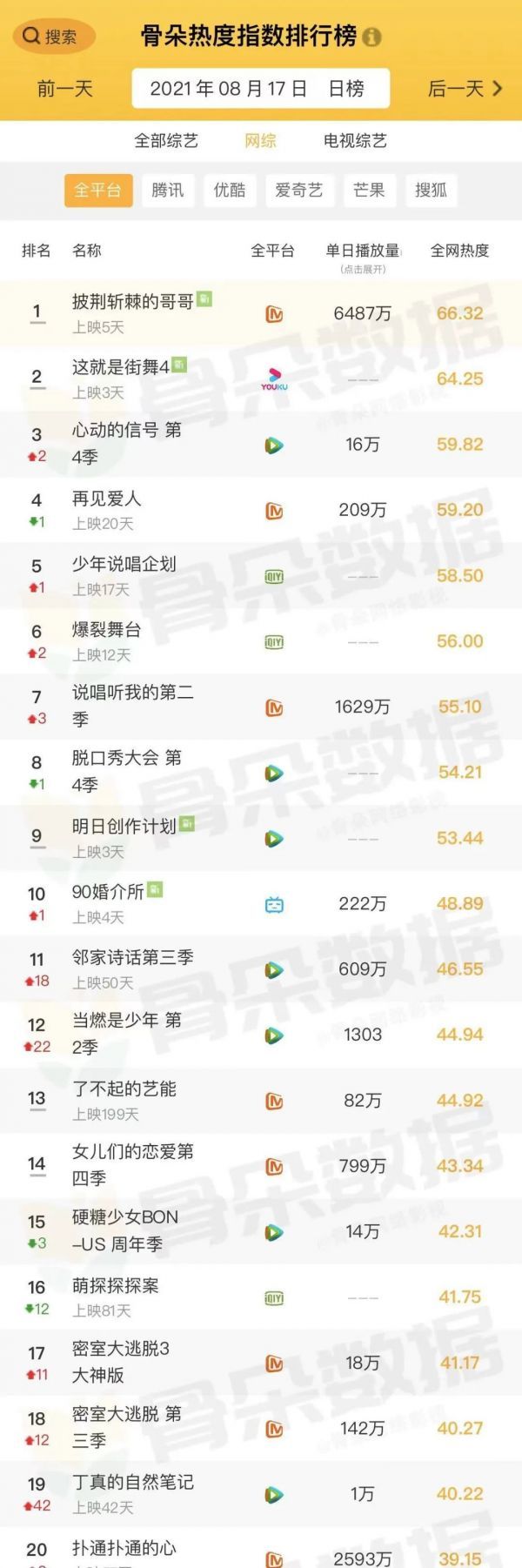
Task: Filter by 搜狐 platform
Action: (431, 191)
